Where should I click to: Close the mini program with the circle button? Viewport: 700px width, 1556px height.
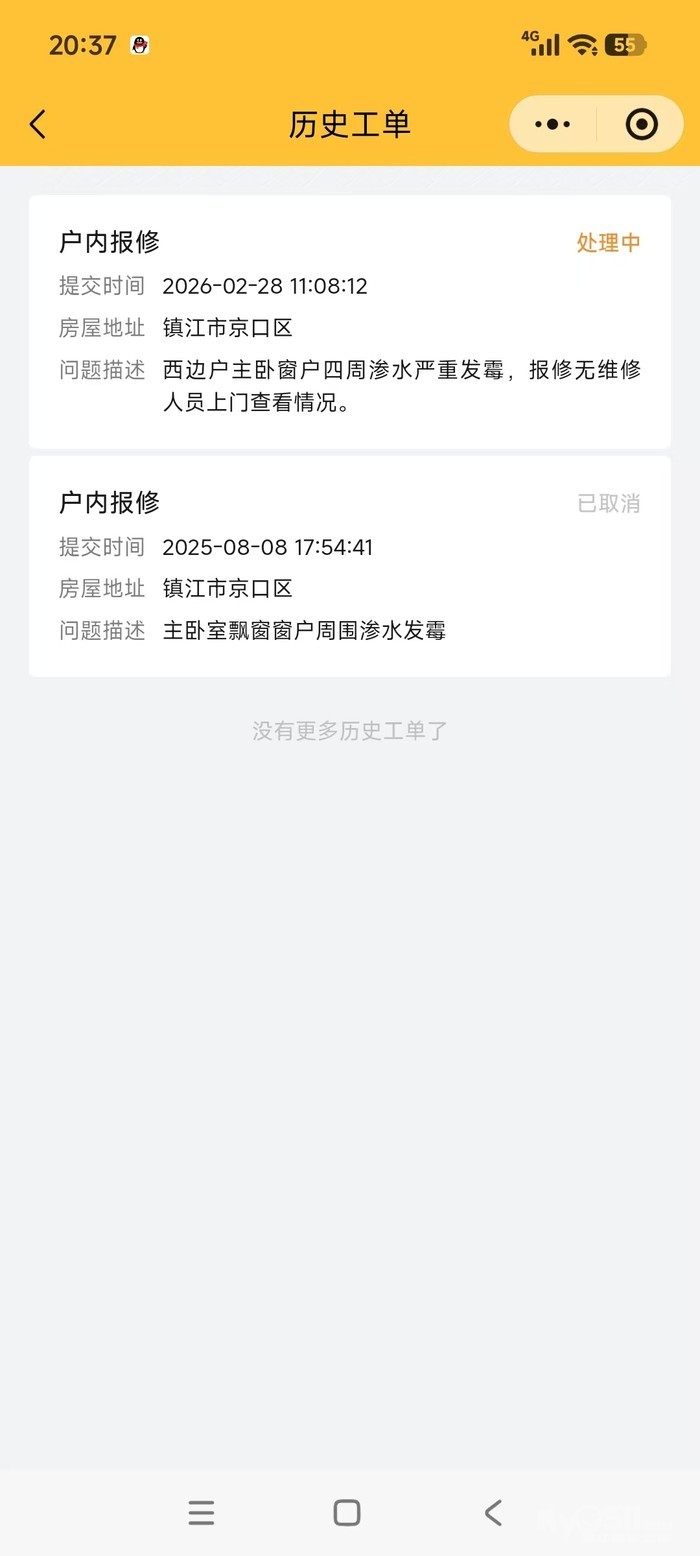tap(641, 124)
